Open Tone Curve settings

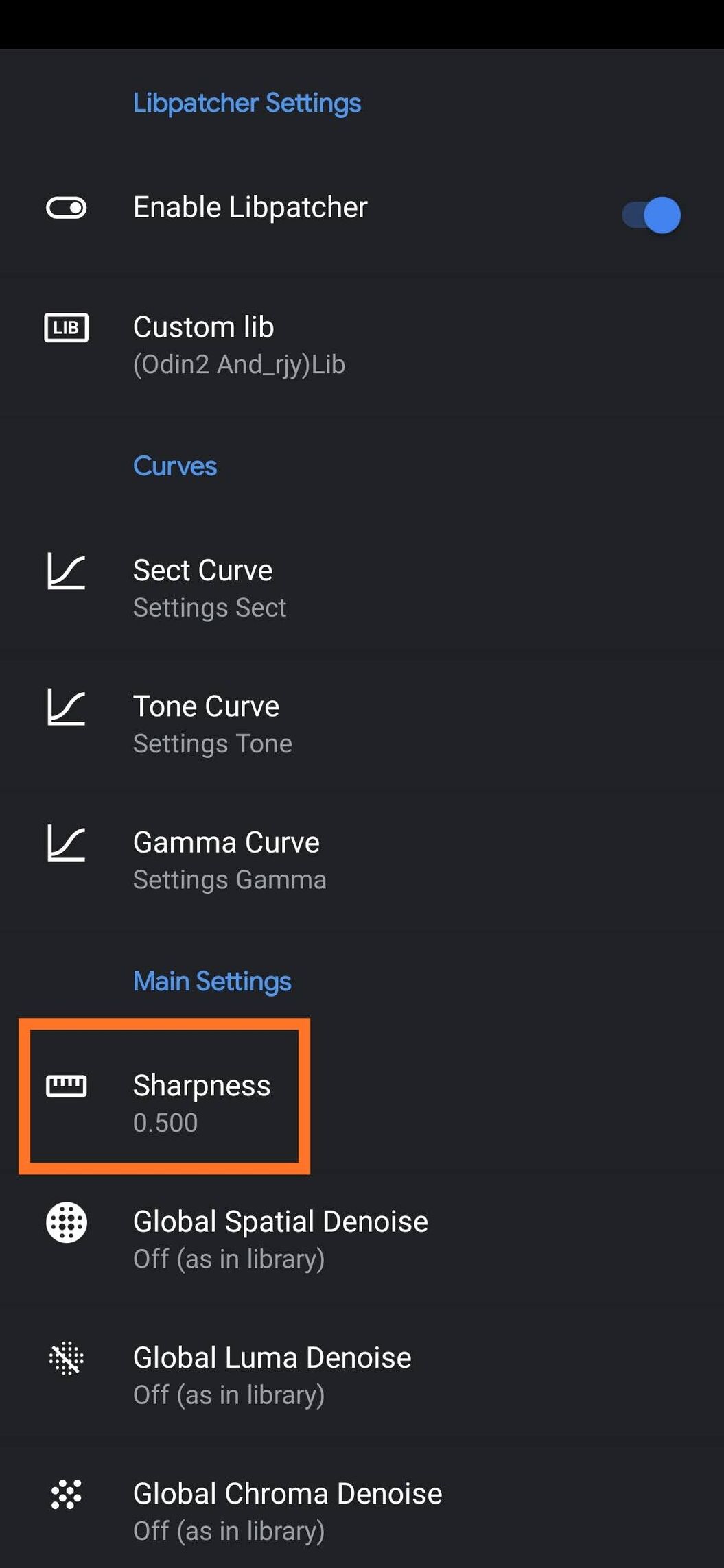[362, 724]
